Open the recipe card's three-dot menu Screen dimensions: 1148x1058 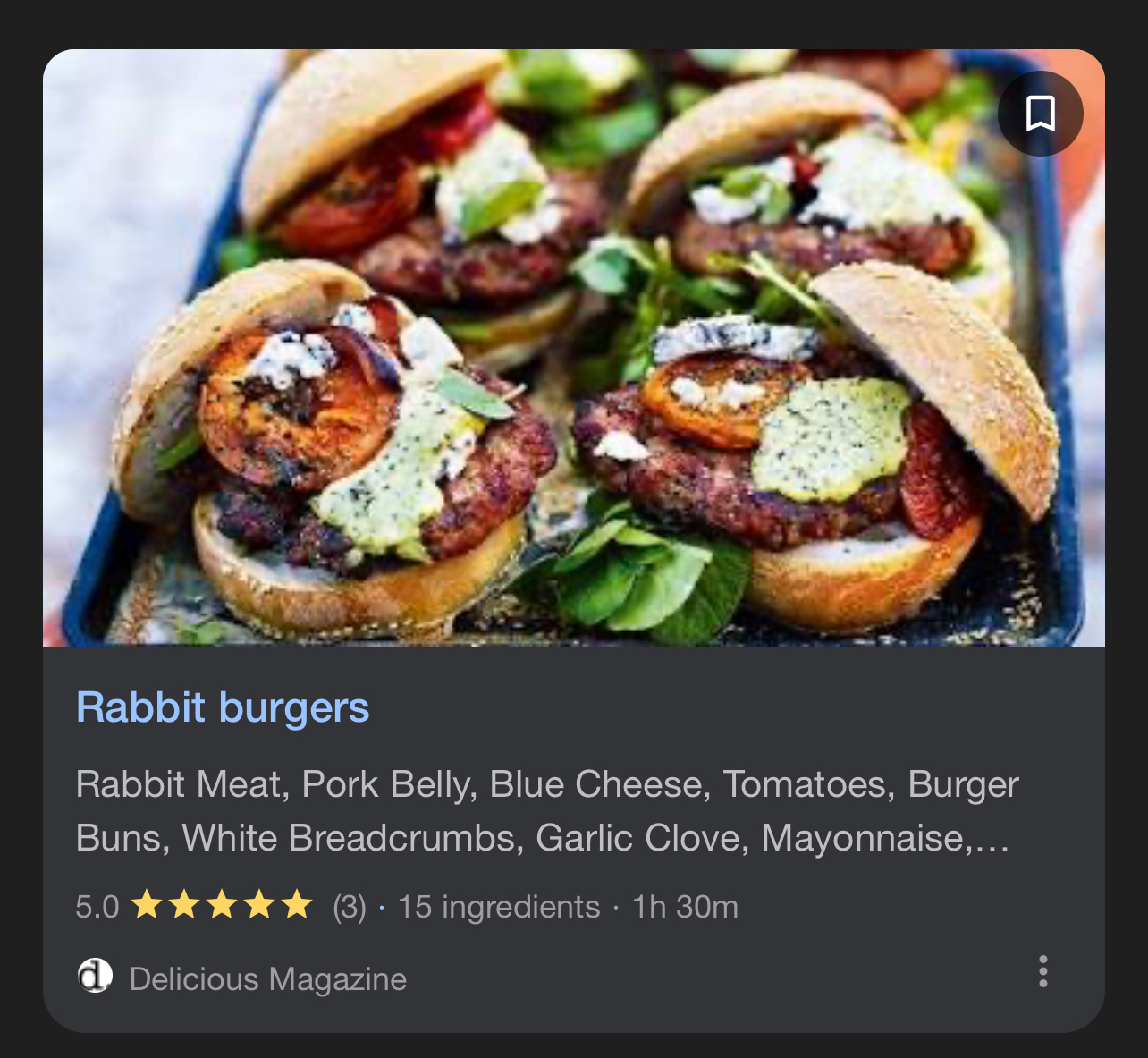(x=1042, y=971)
